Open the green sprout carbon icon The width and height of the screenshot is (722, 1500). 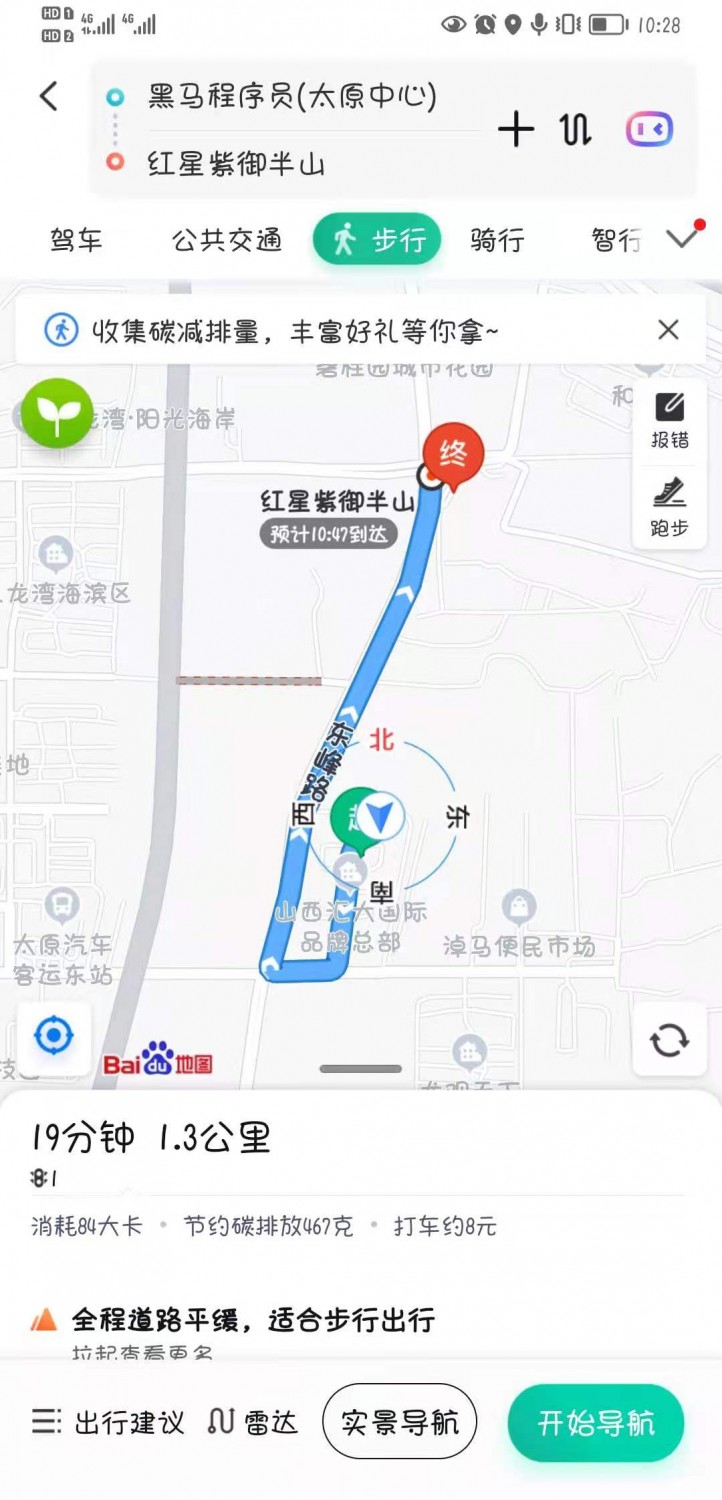[57, 413]
